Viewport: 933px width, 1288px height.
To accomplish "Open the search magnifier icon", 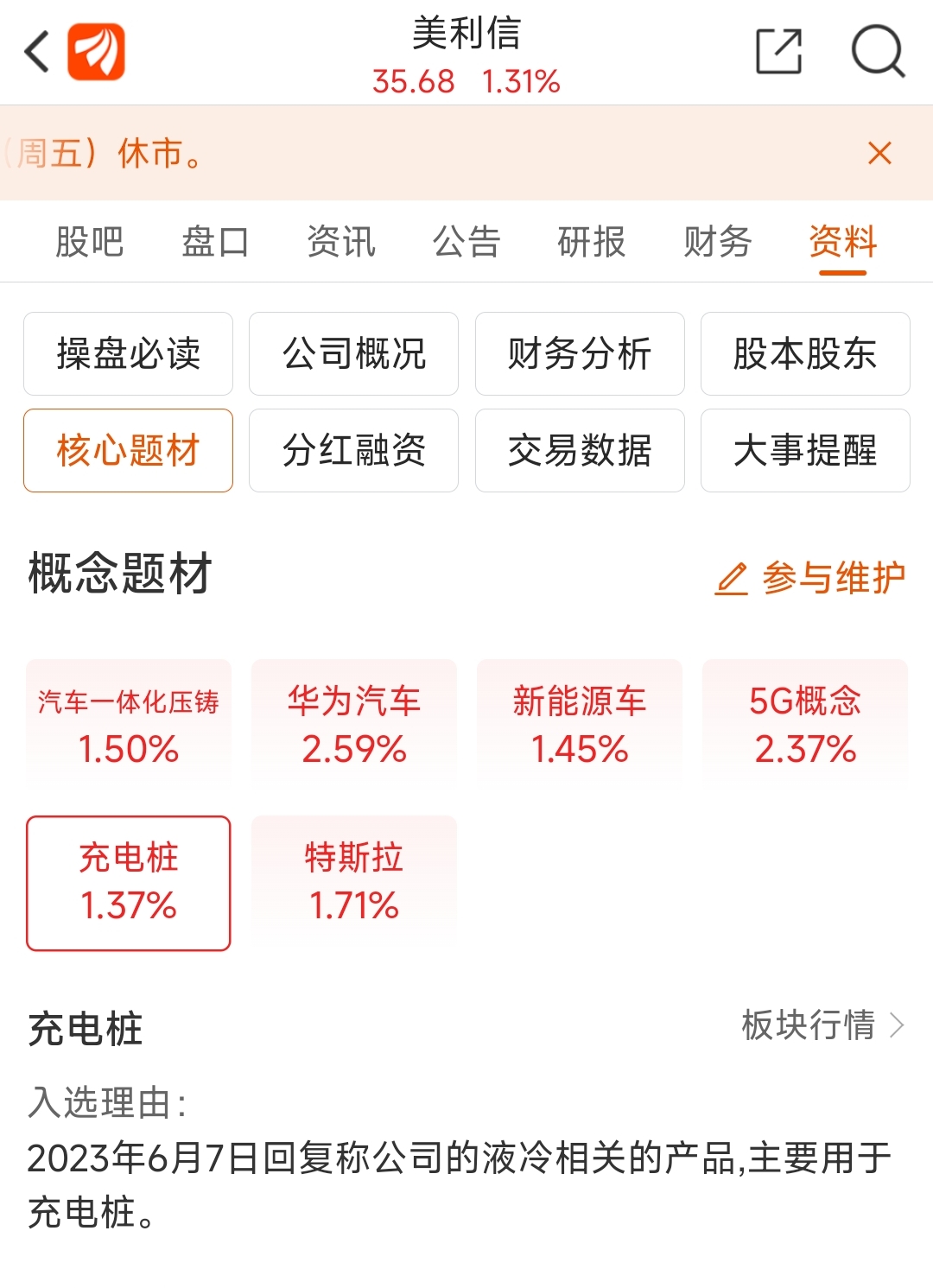I will pyautogui.click(x=878, y=52).
